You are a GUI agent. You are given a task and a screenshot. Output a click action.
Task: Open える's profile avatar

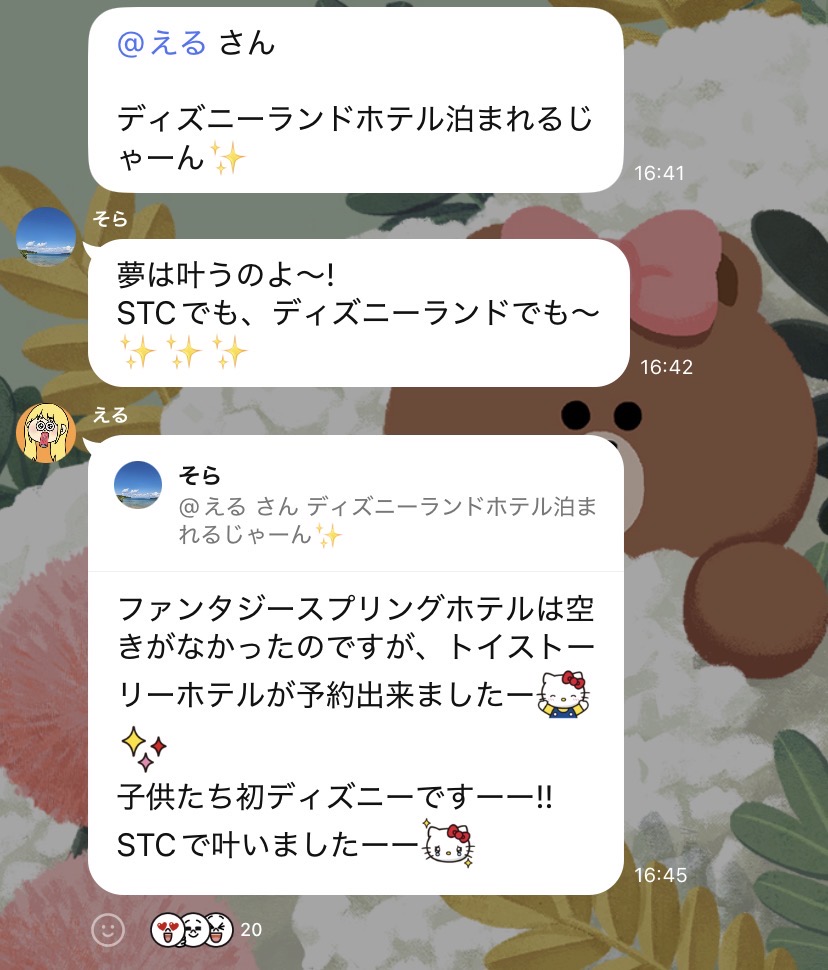[x=47, y=433]
